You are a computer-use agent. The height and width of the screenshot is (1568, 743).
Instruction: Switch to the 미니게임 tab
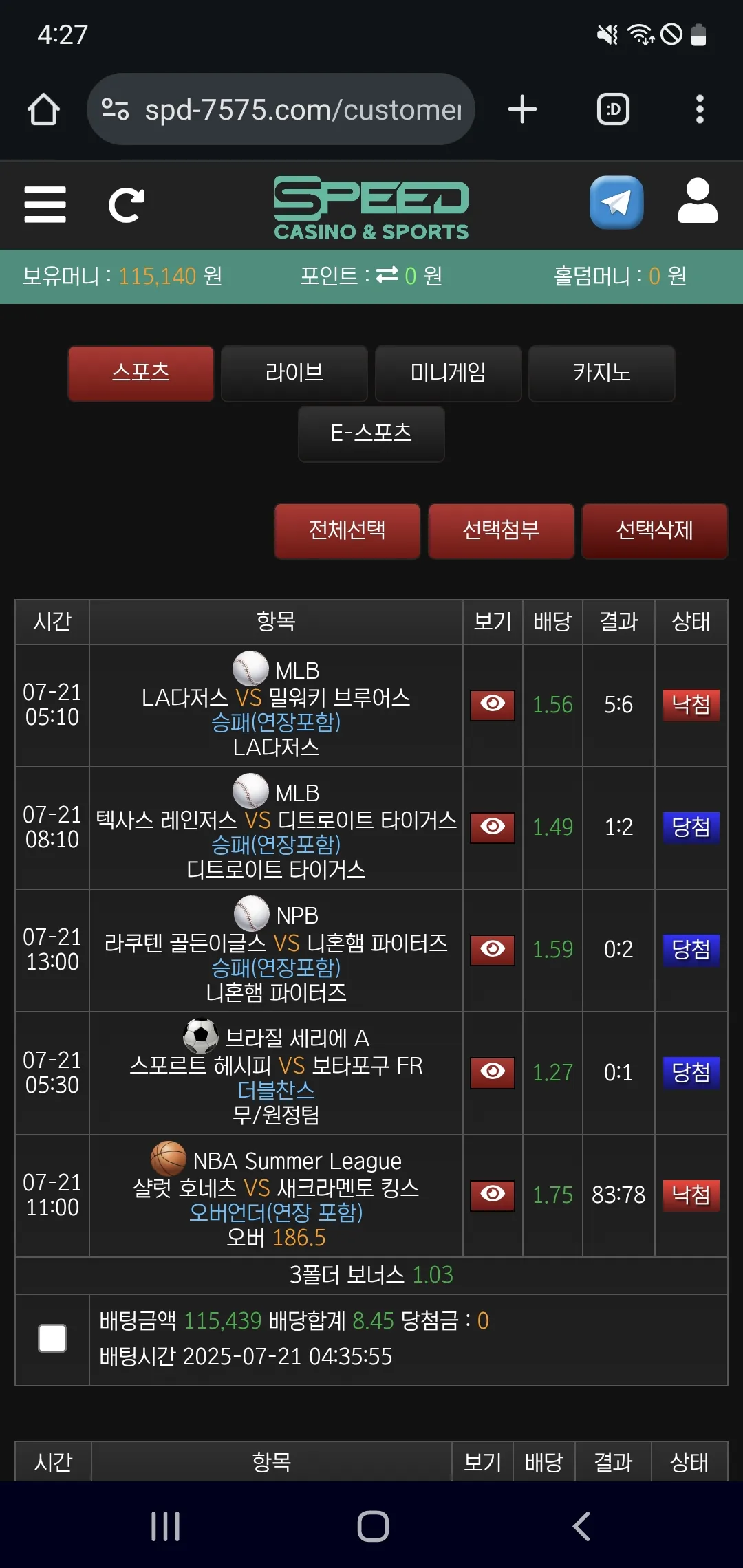[448, 373]
